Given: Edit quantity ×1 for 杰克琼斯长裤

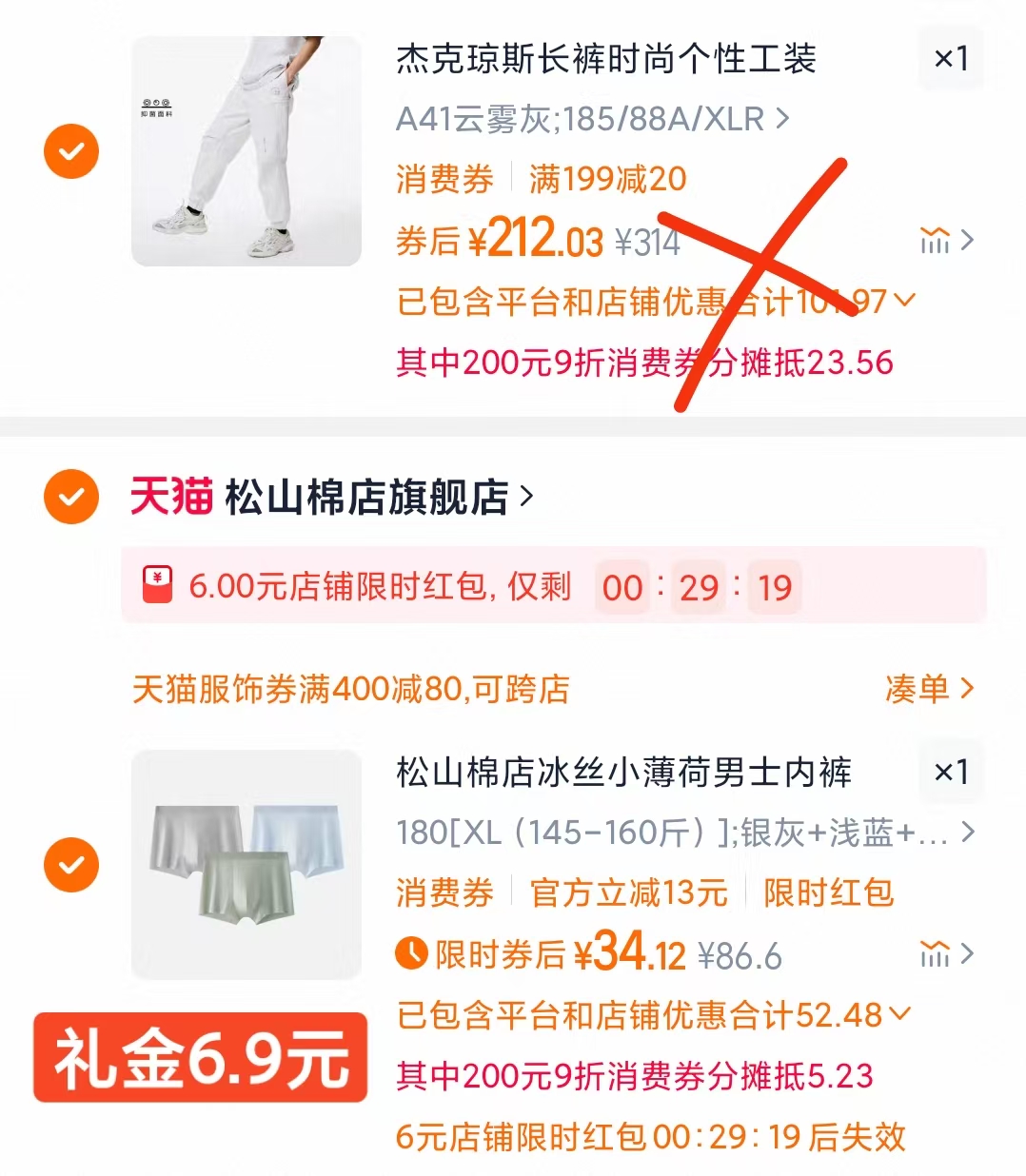Looking at the screenshot, I should (951, 58).
